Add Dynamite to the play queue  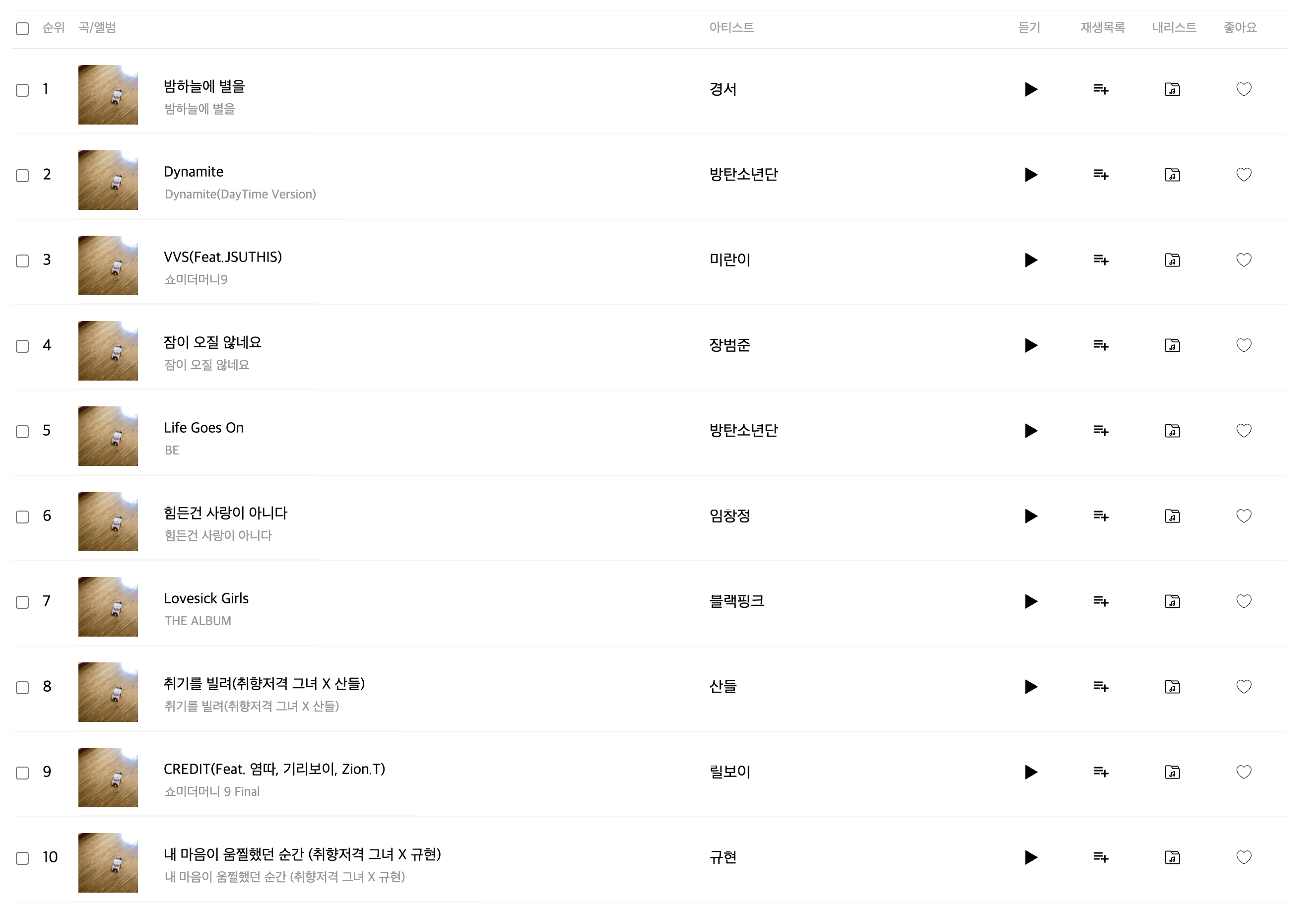1100,175
